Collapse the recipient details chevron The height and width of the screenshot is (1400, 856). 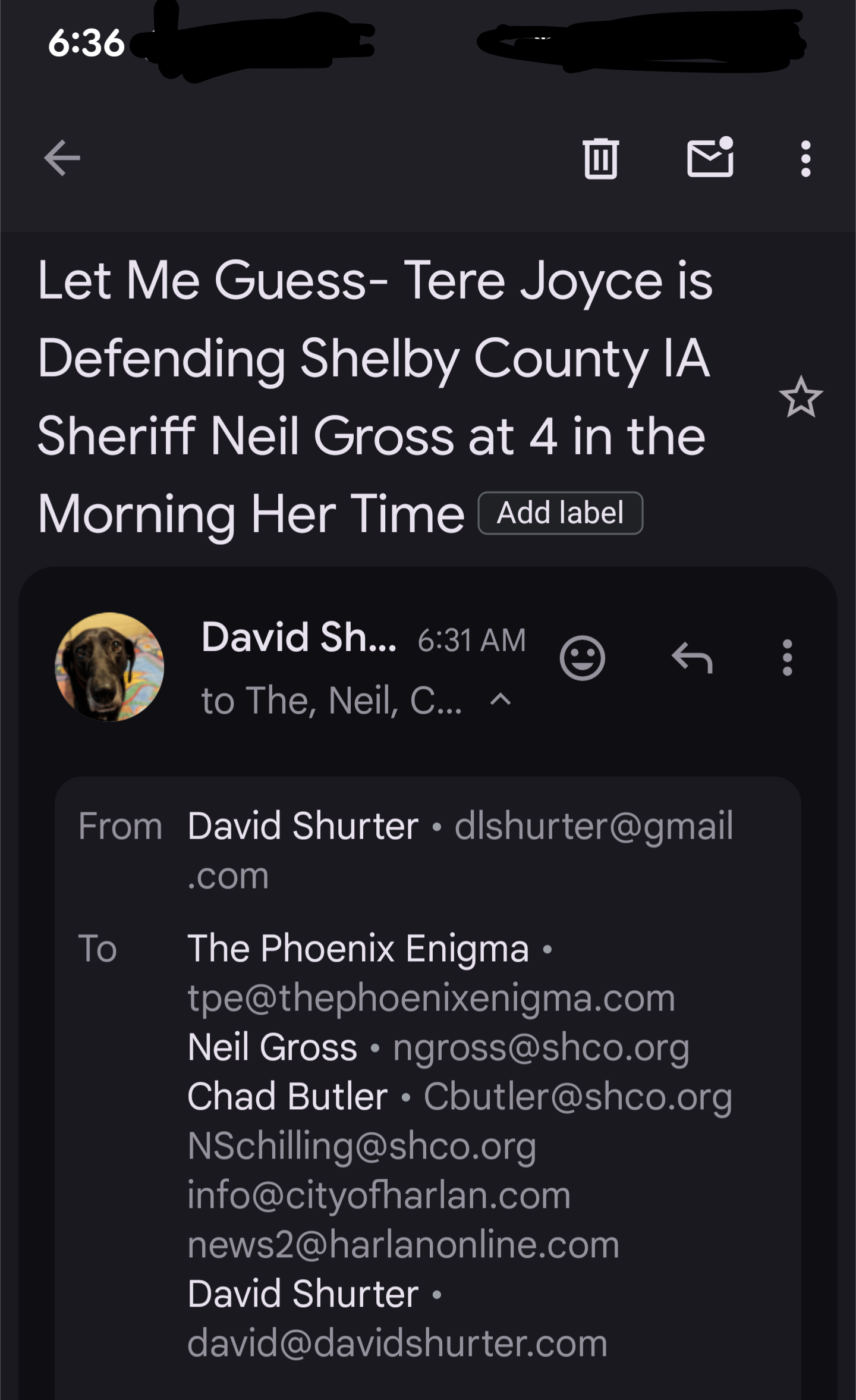(501, 700)
